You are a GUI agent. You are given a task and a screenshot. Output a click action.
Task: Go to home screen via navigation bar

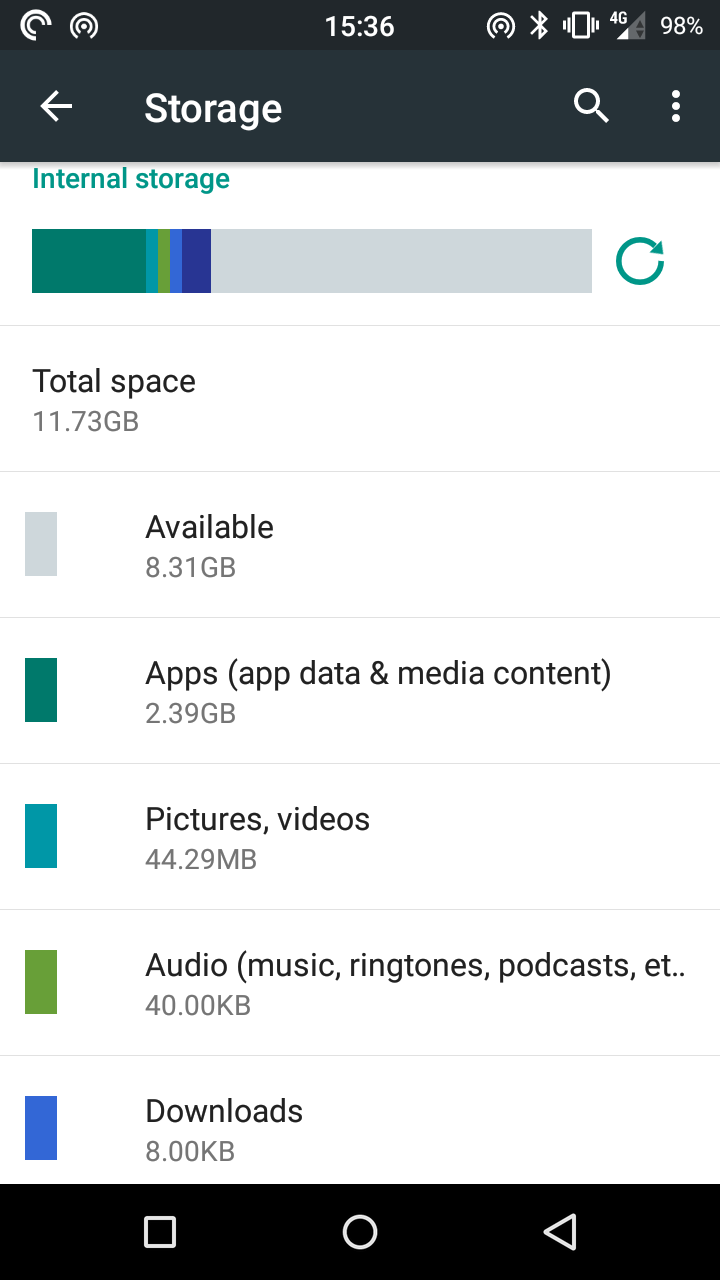[360, 1232]
